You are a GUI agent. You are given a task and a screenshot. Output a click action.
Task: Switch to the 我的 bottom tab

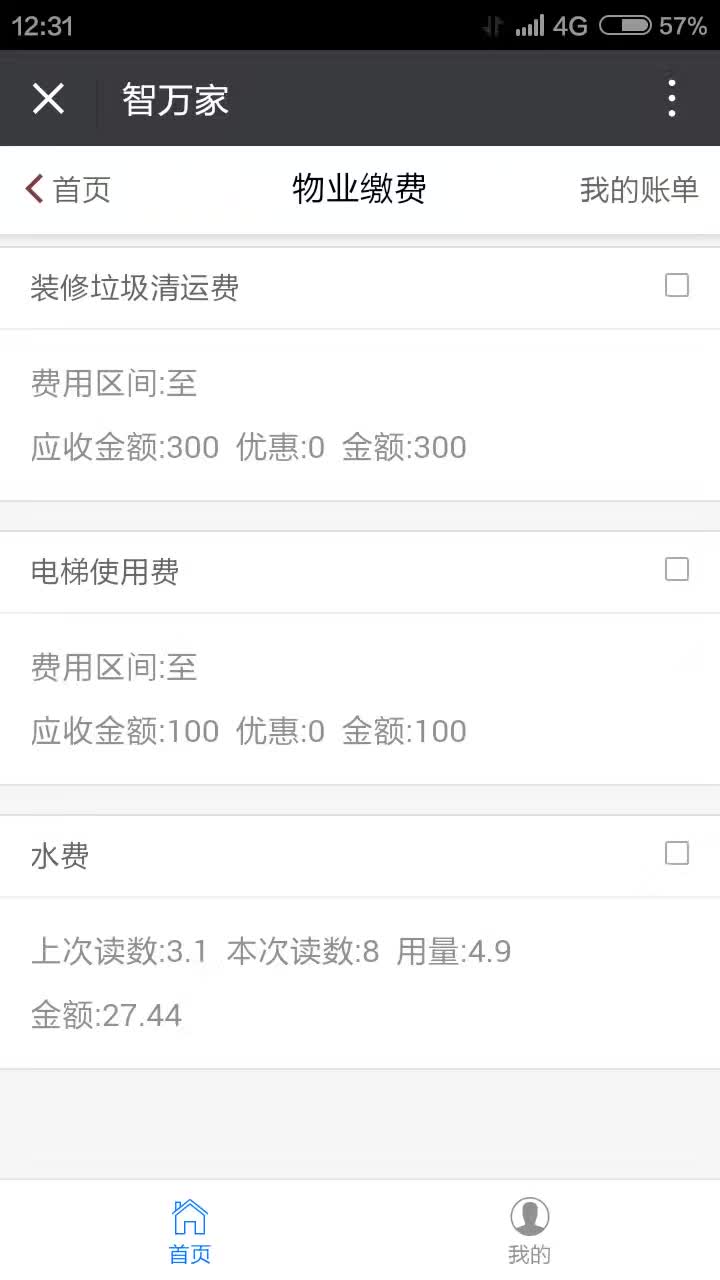coord(529,1231)
